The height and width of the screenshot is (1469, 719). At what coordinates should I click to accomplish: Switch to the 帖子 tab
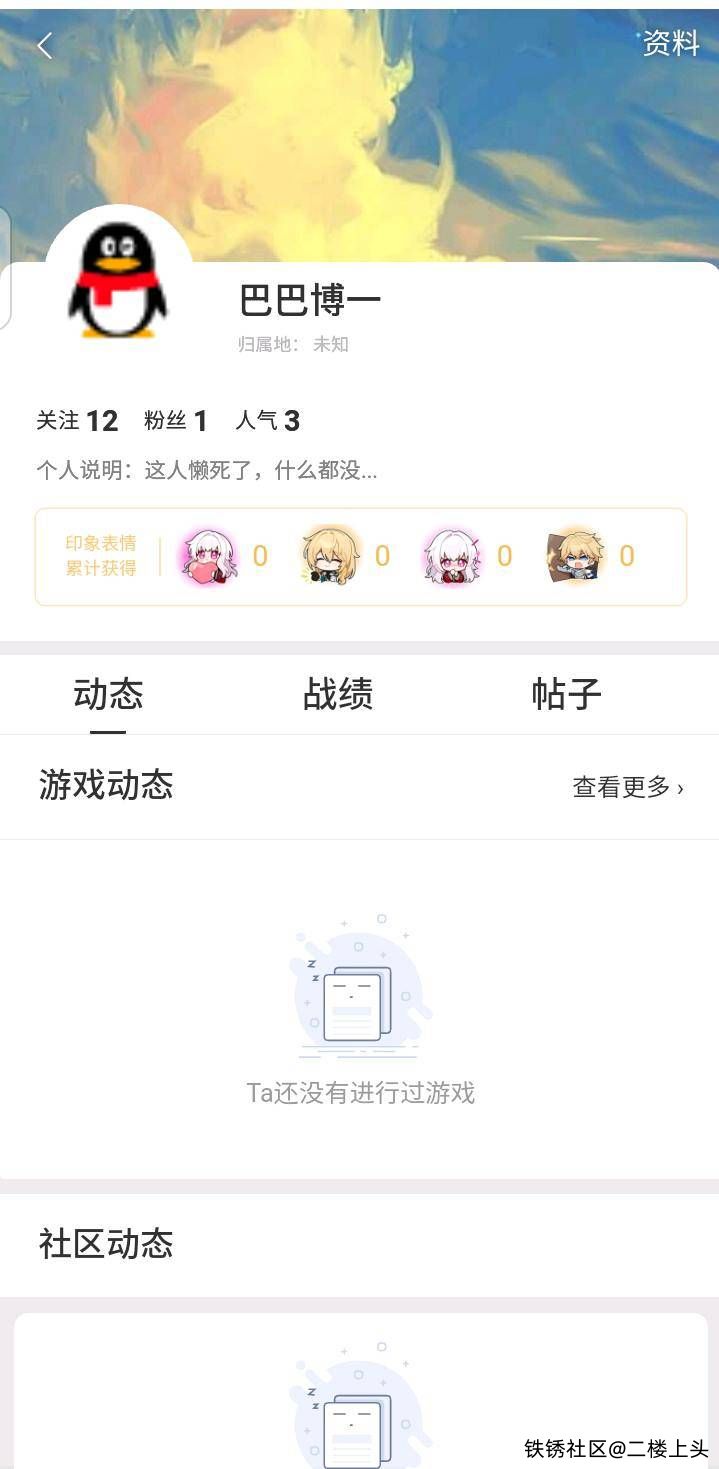click(x=566, y=694)
